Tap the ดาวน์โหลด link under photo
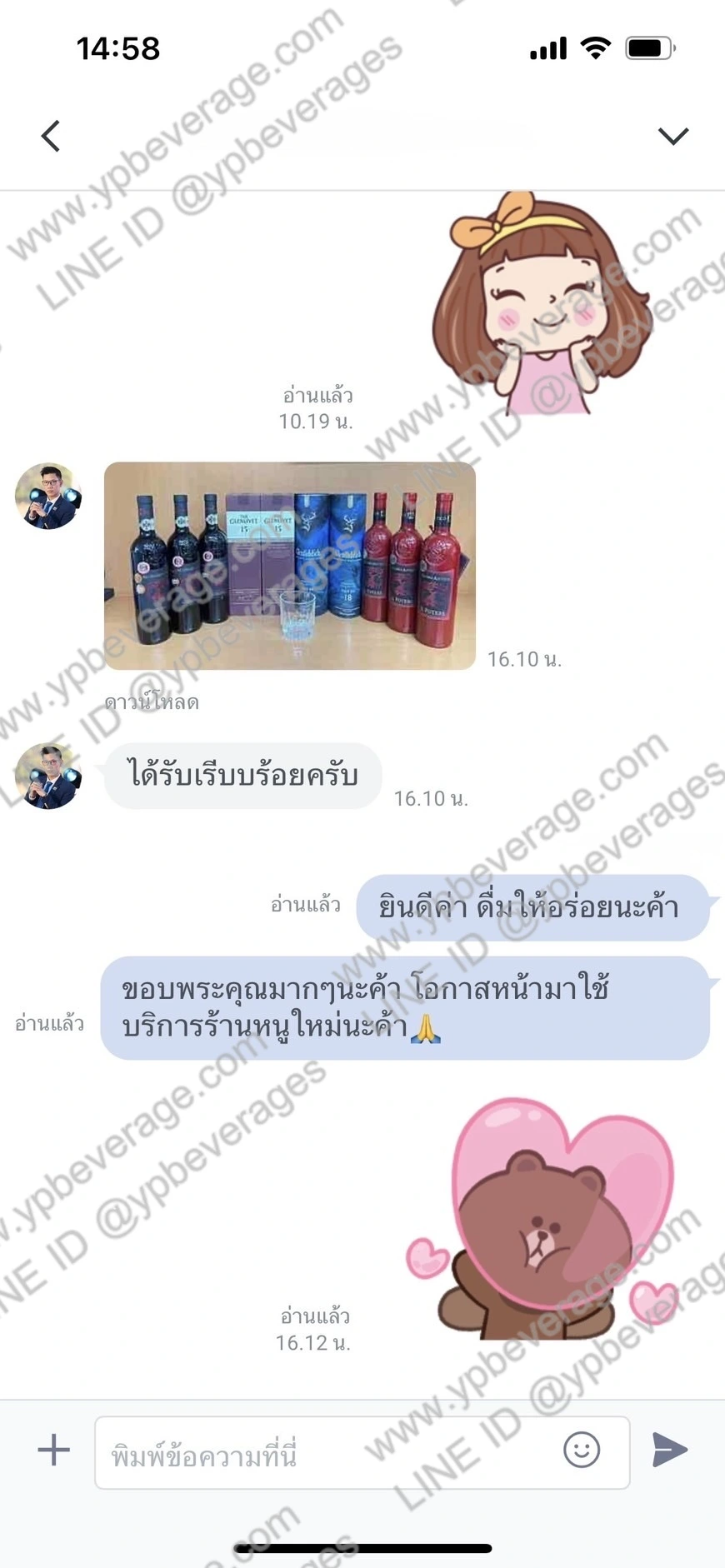The height and width of the screenshot is (1568, 725). 152,702
